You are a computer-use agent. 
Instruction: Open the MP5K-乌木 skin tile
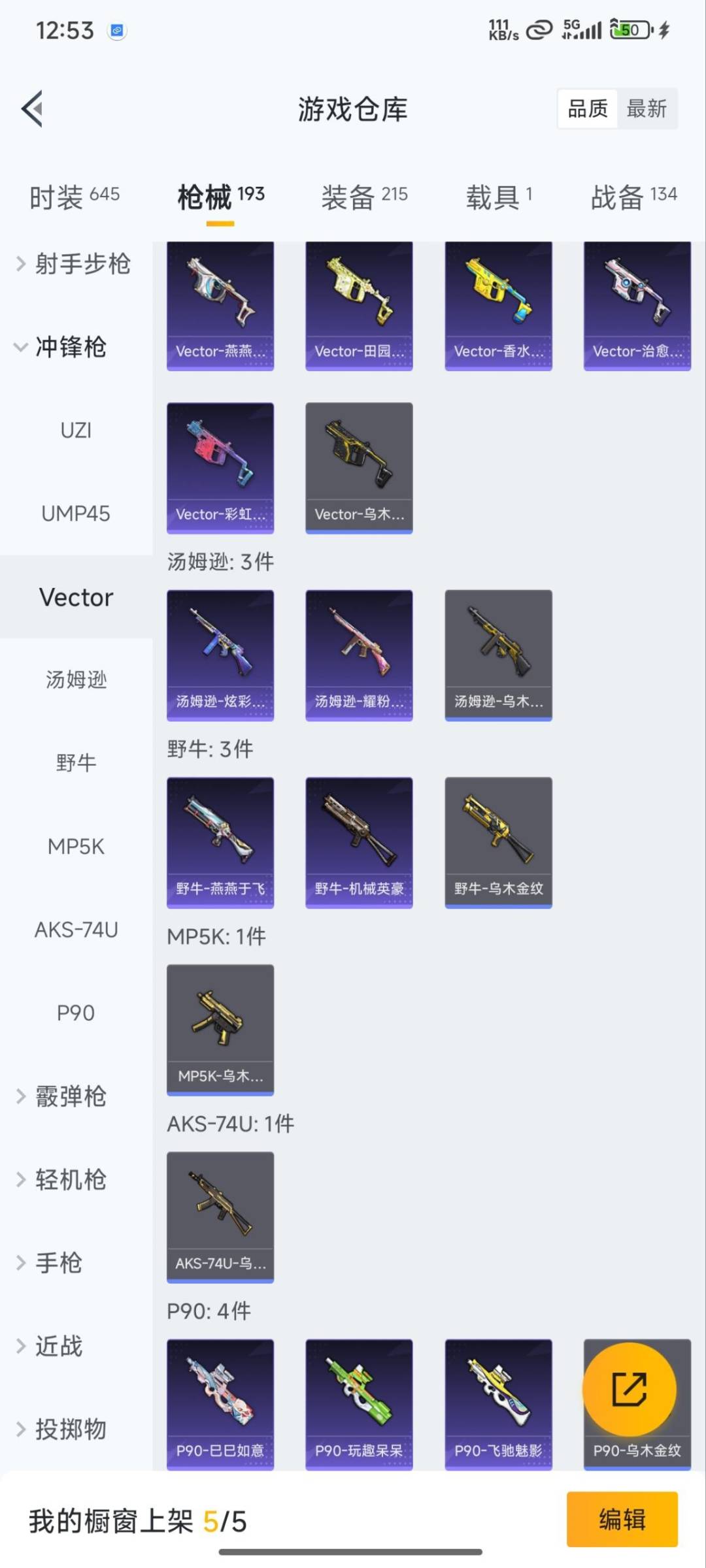pyautogui.click(x=220, y=1030)
